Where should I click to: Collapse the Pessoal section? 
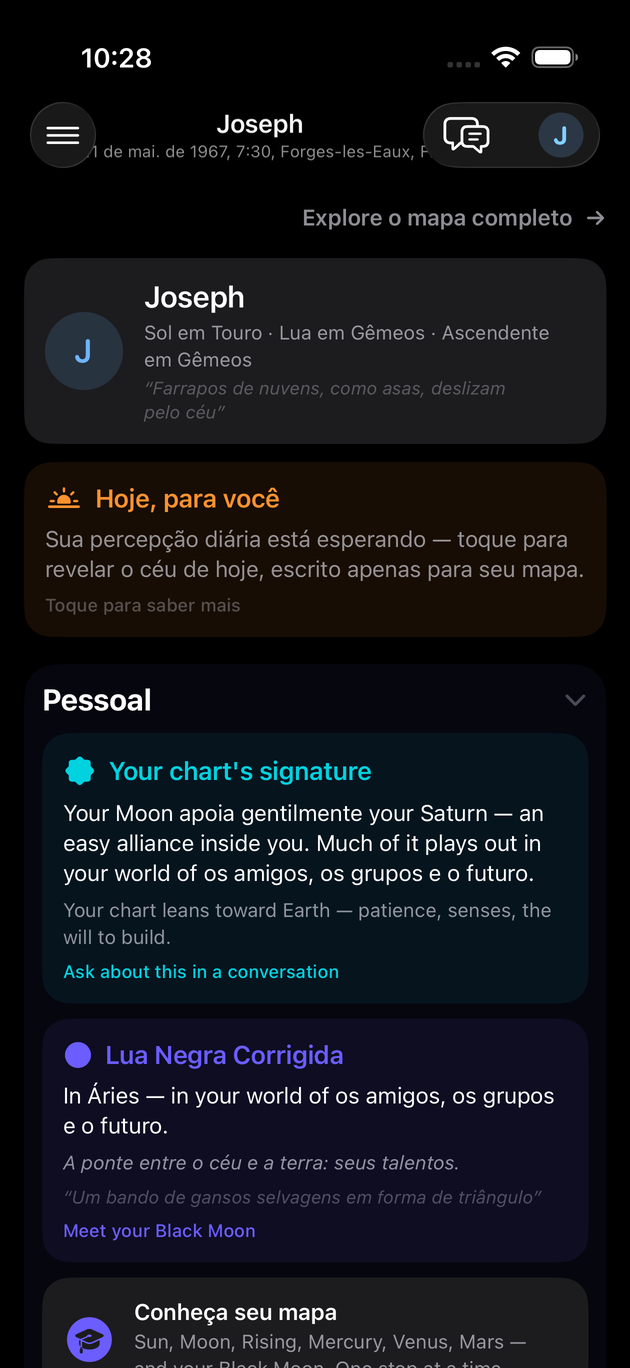tap(575, 700)
